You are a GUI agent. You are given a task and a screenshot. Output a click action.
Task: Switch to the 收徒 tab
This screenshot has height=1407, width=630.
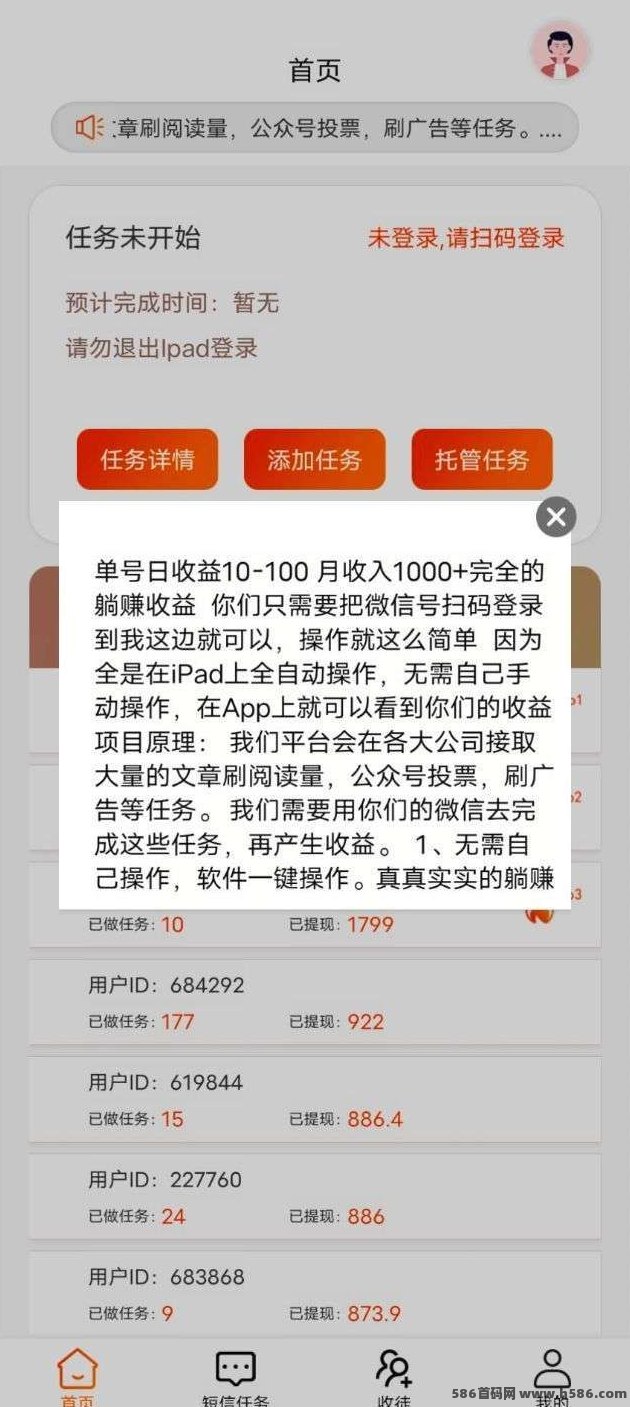tap(394, 1377)
